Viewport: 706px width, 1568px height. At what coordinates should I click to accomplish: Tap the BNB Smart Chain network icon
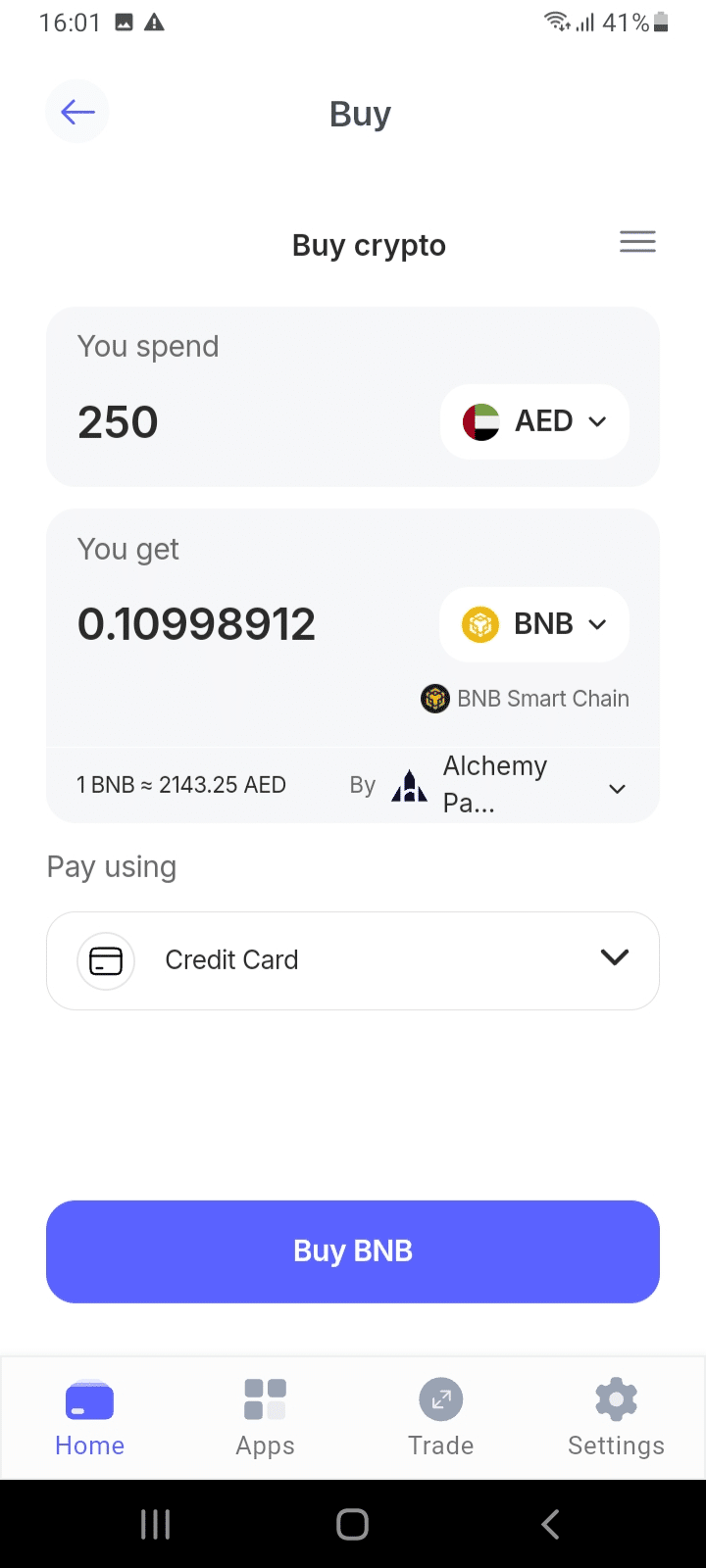(434, 699)
